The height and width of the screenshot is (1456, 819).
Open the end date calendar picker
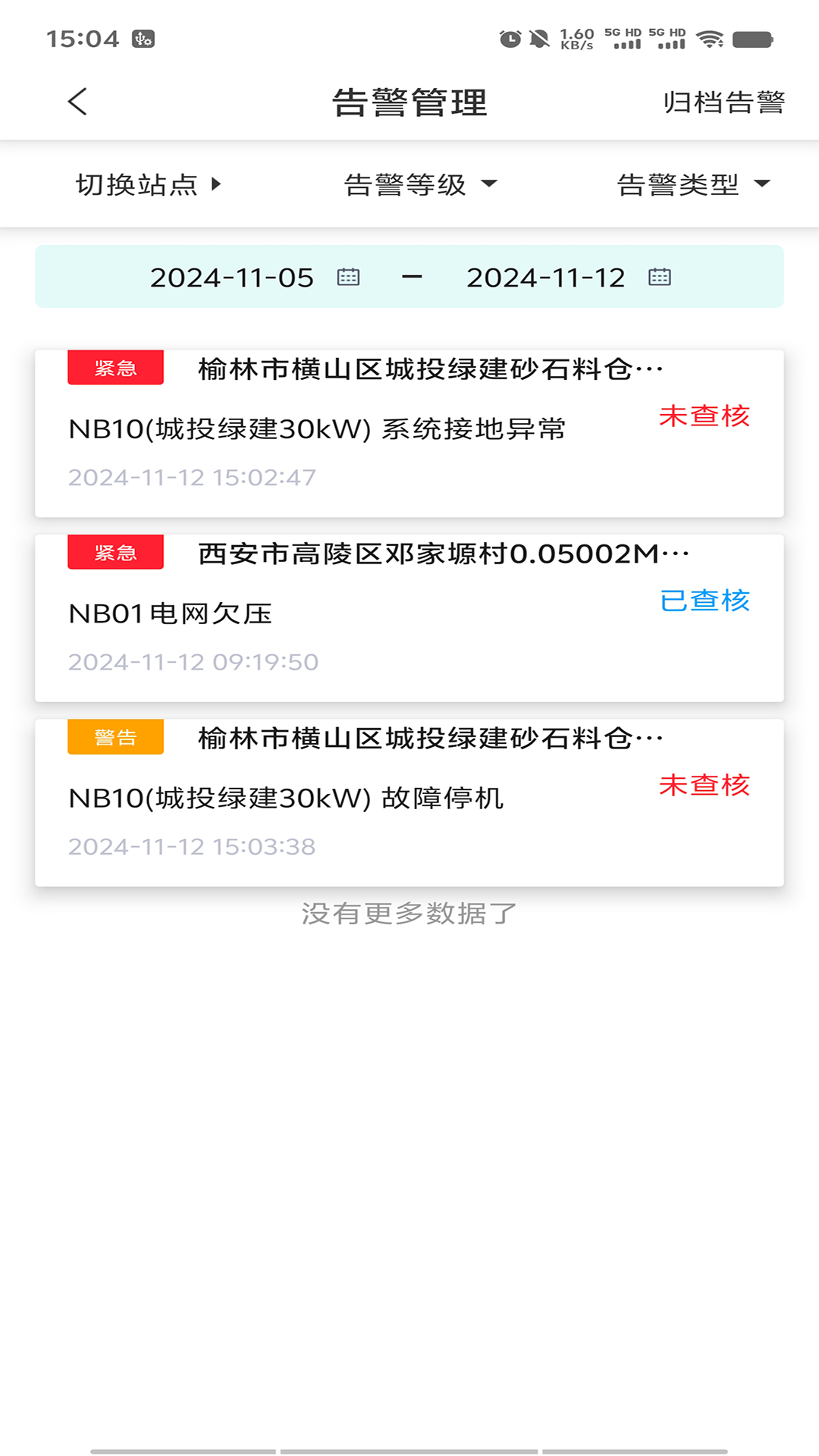(659, 278)
